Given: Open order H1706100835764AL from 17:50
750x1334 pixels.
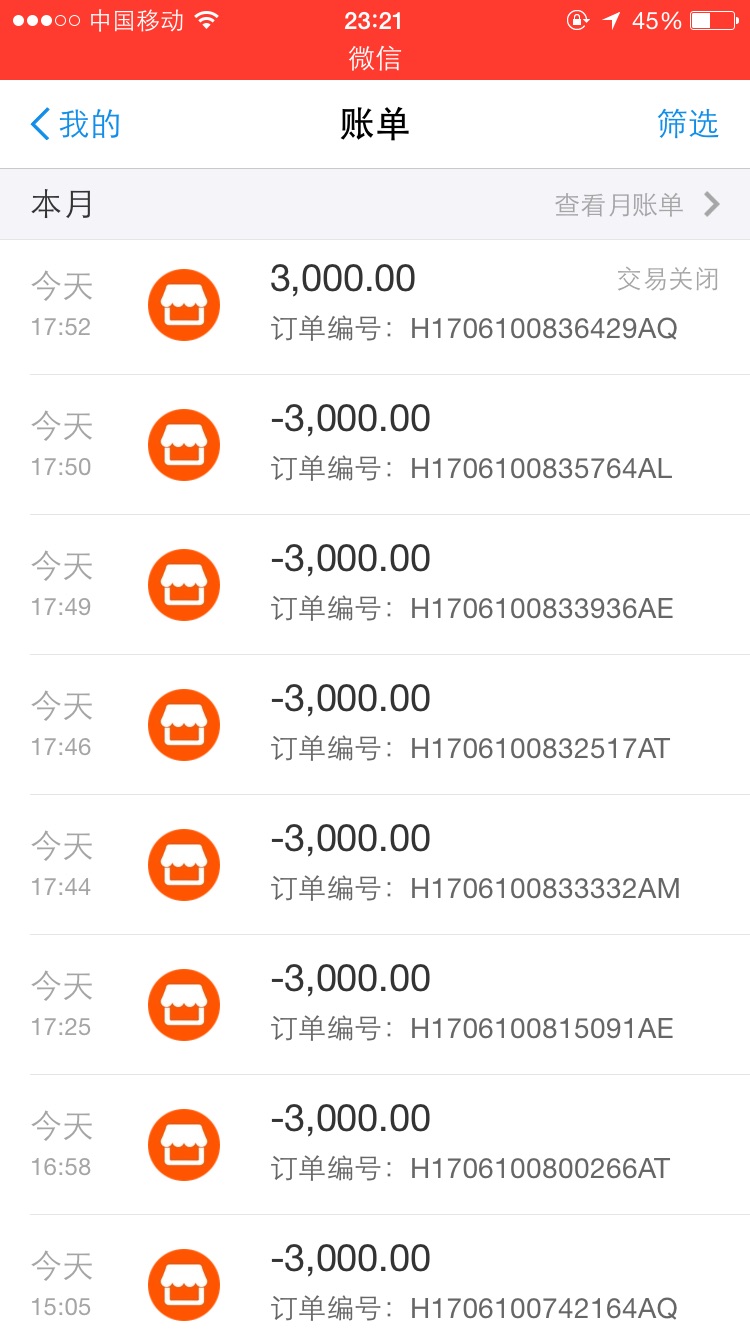Looking at the screenshot, I should click(375, 445).
